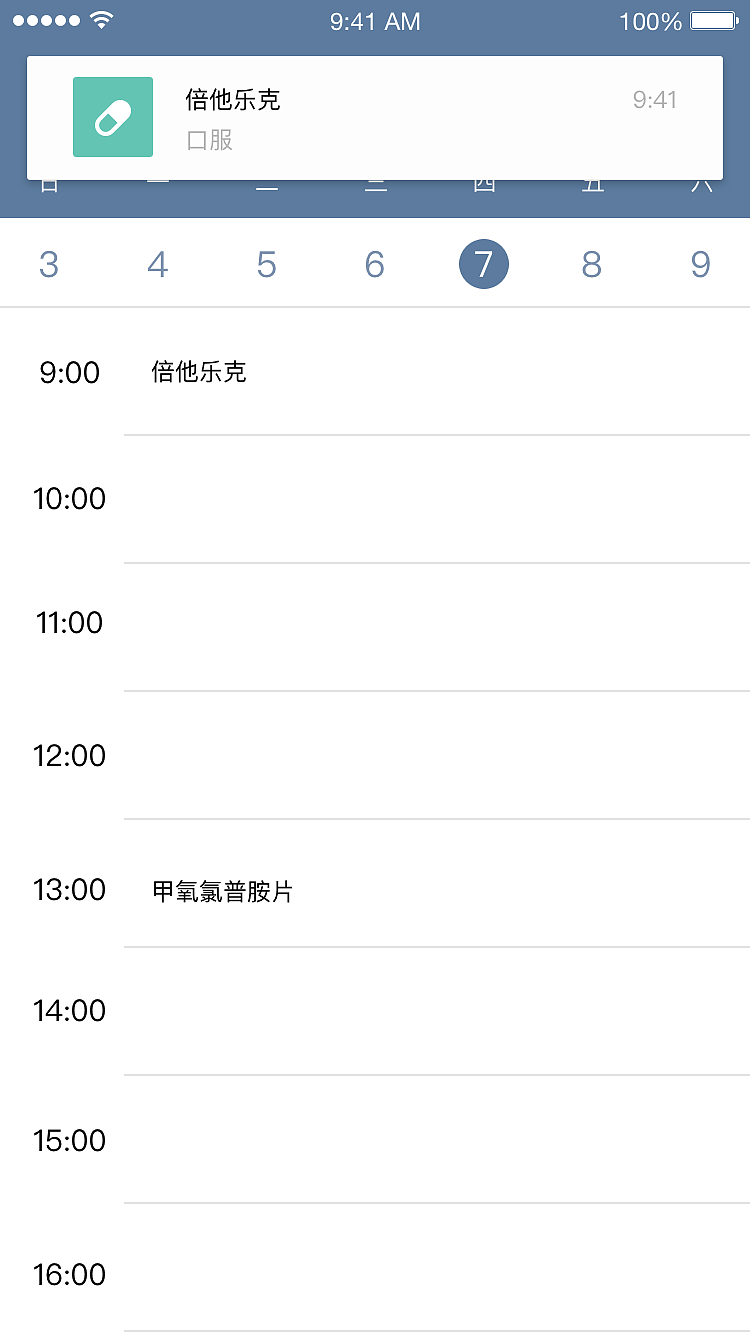The height and width of the screenshot is (1334, 750).
Task: Tap the 9:41 timestamp on the notification
Action: coord(655,100)
